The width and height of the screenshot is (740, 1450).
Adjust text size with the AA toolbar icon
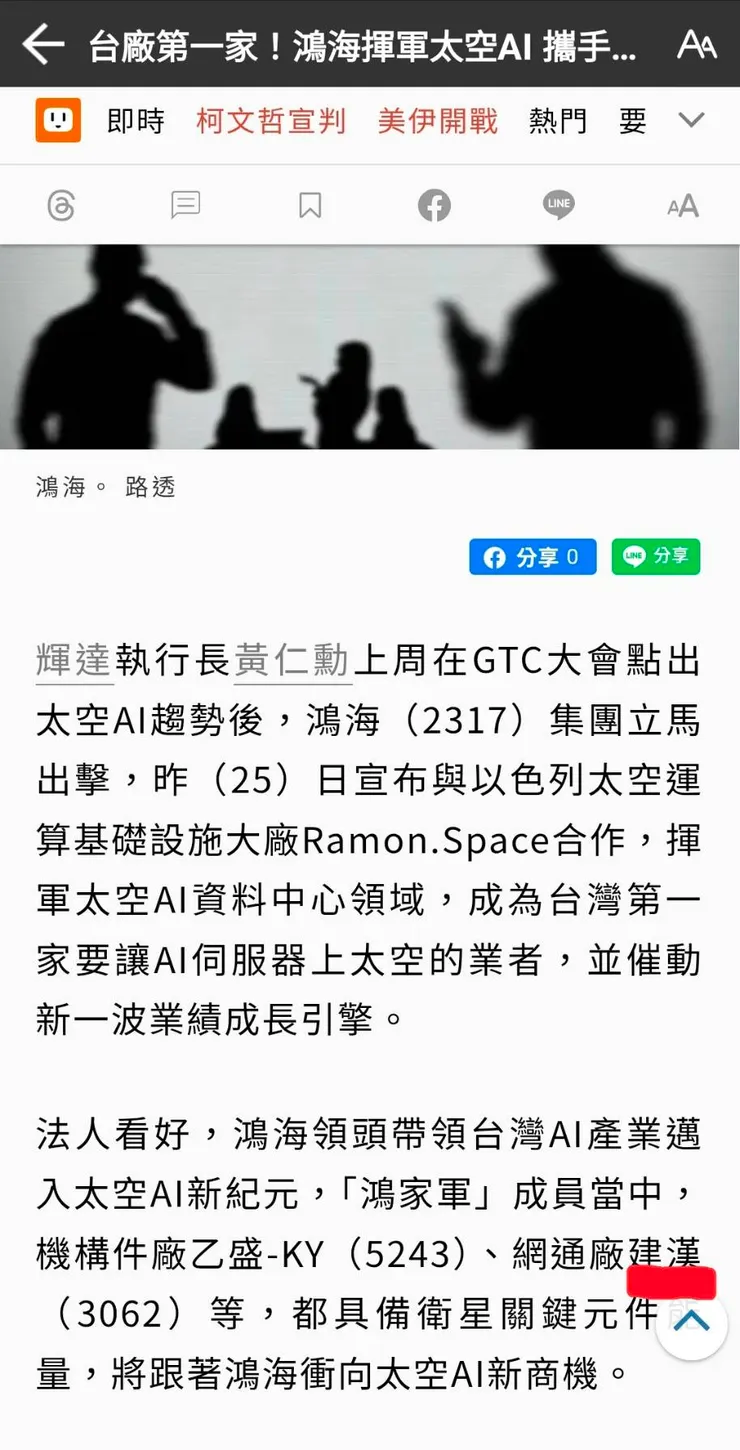[682, 205]
